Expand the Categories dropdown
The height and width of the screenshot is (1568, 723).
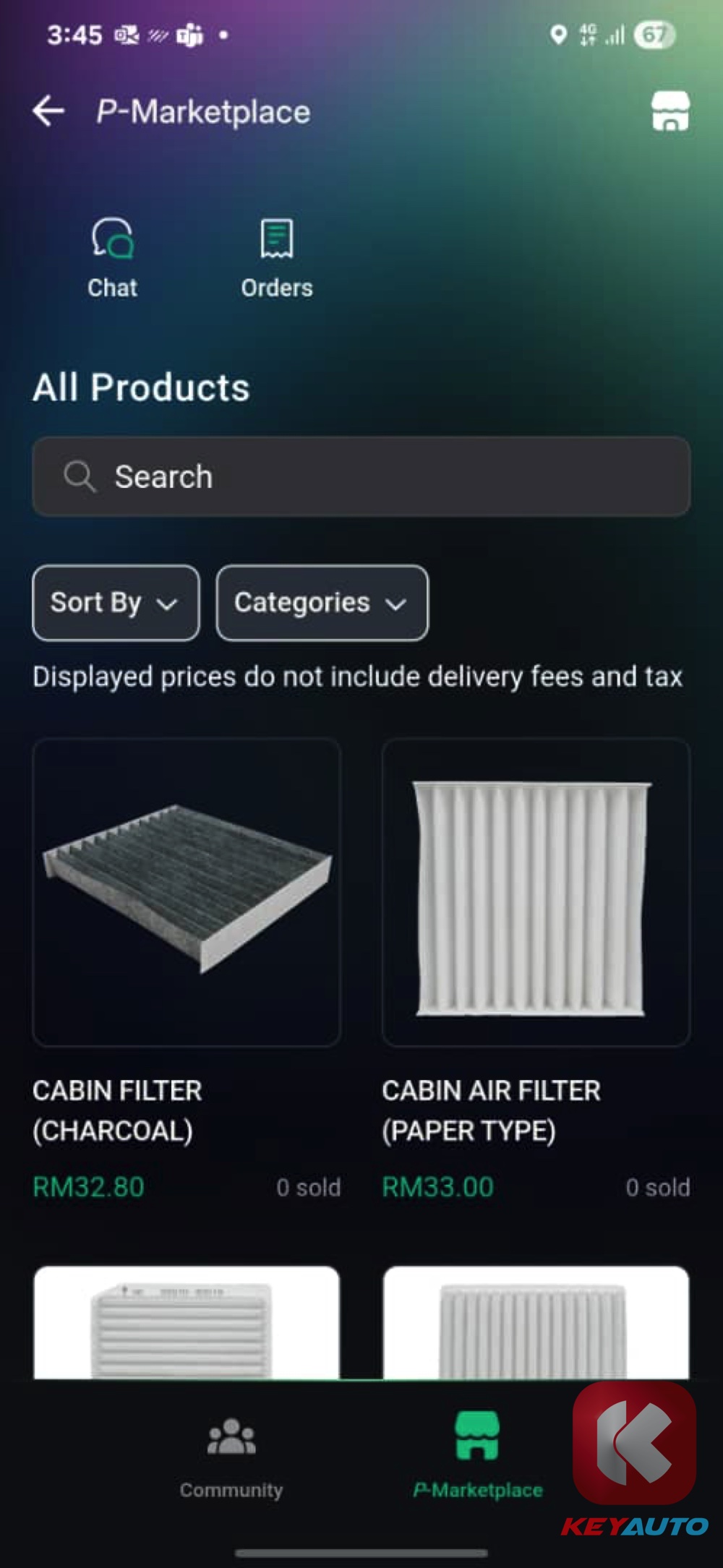click(x=322, y=602)
